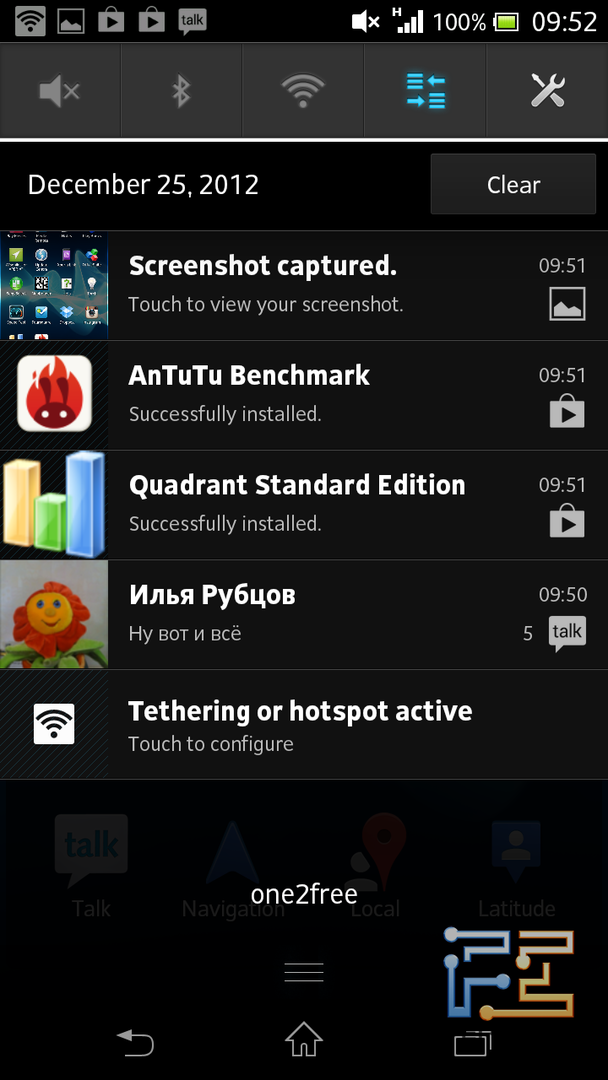Screen dimensions: 608x1080
Task: Open the recent apps view
Action: [x=472, y=1042]
